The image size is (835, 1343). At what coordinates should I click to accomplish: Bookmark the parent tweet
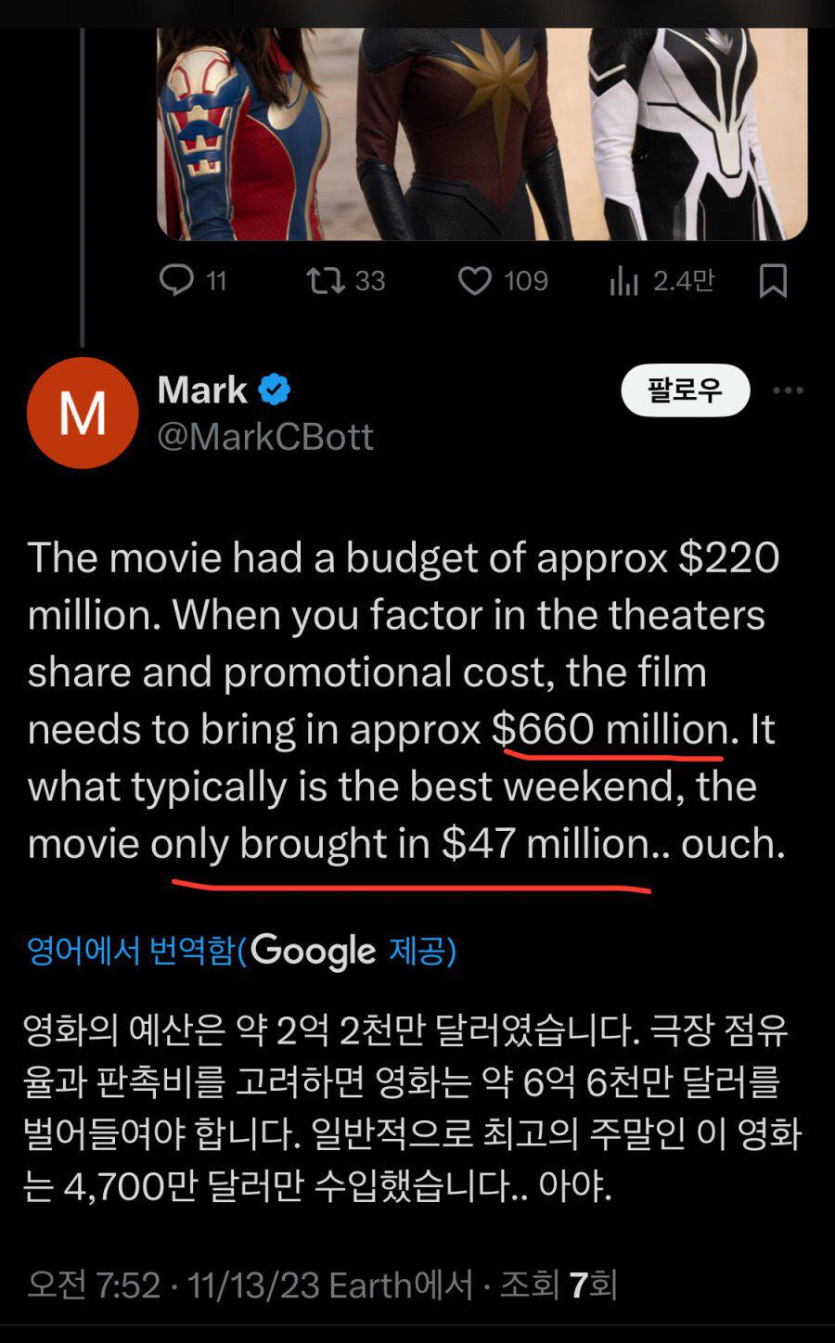coord(773,281)
